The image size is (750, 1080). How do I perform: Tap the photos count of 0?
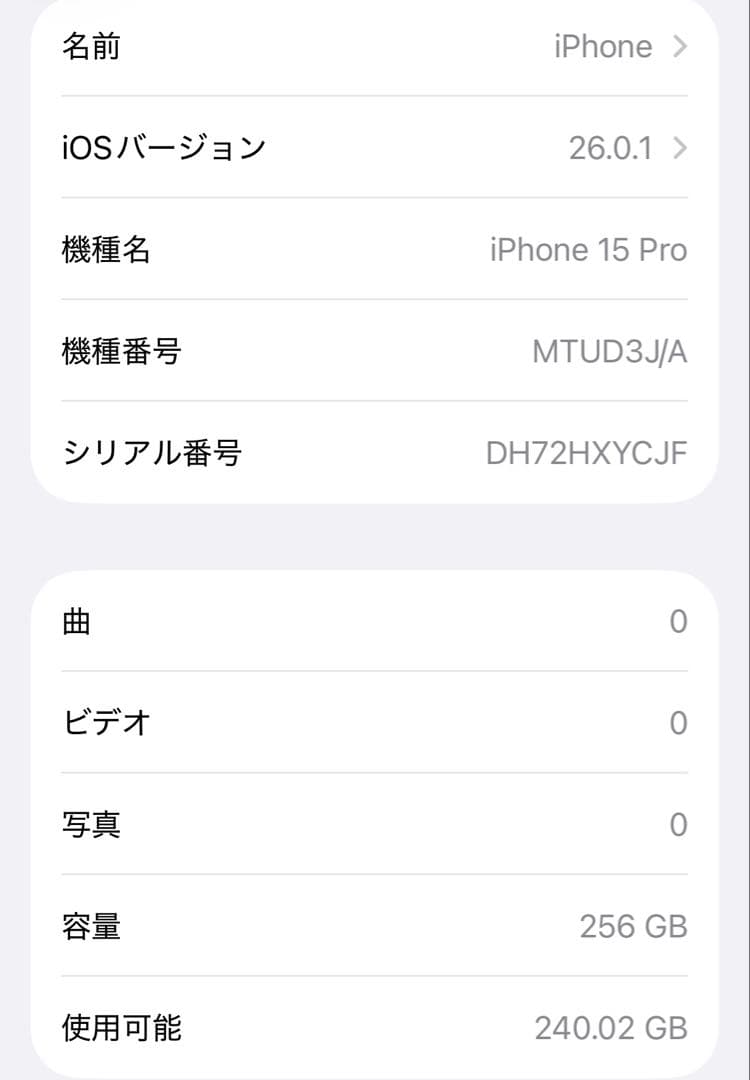(x=679, y=825)
